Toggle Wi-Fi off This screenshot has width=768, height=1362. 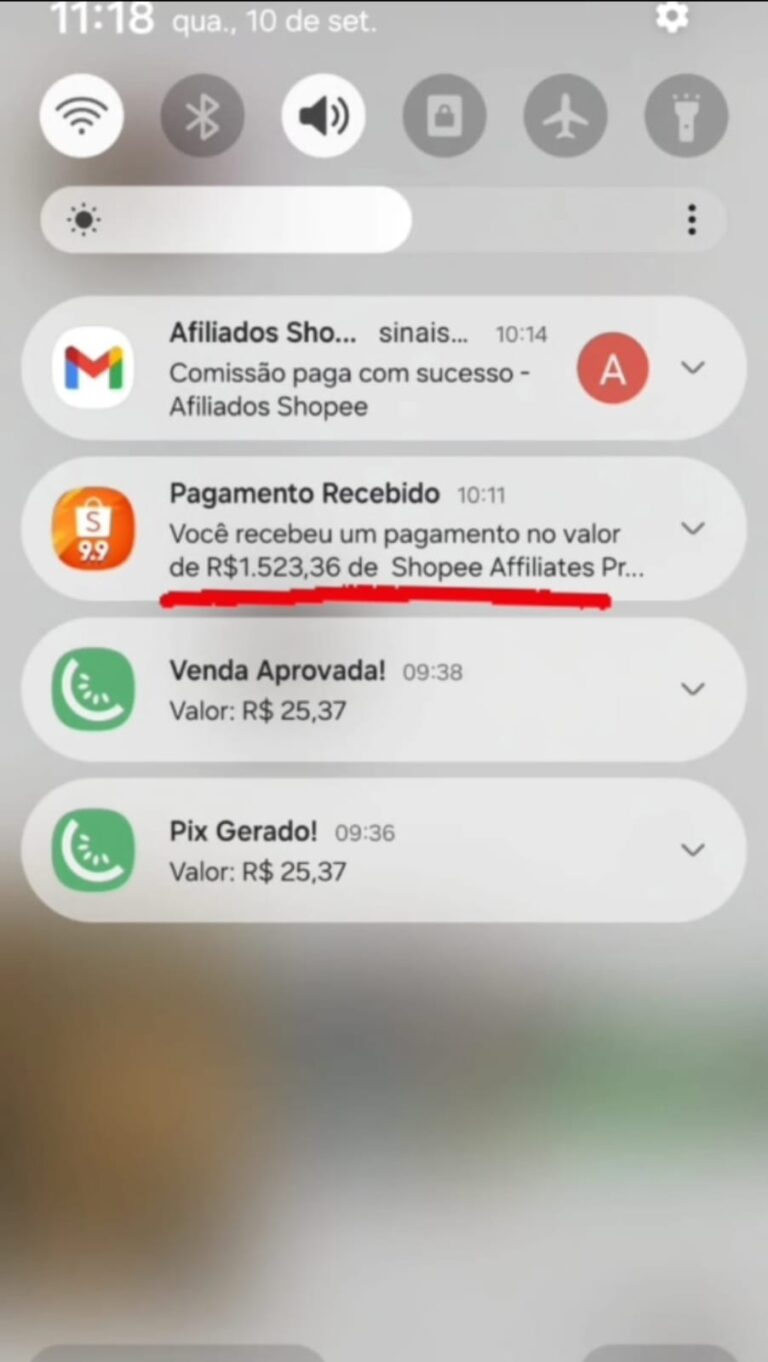click(81, 115)
